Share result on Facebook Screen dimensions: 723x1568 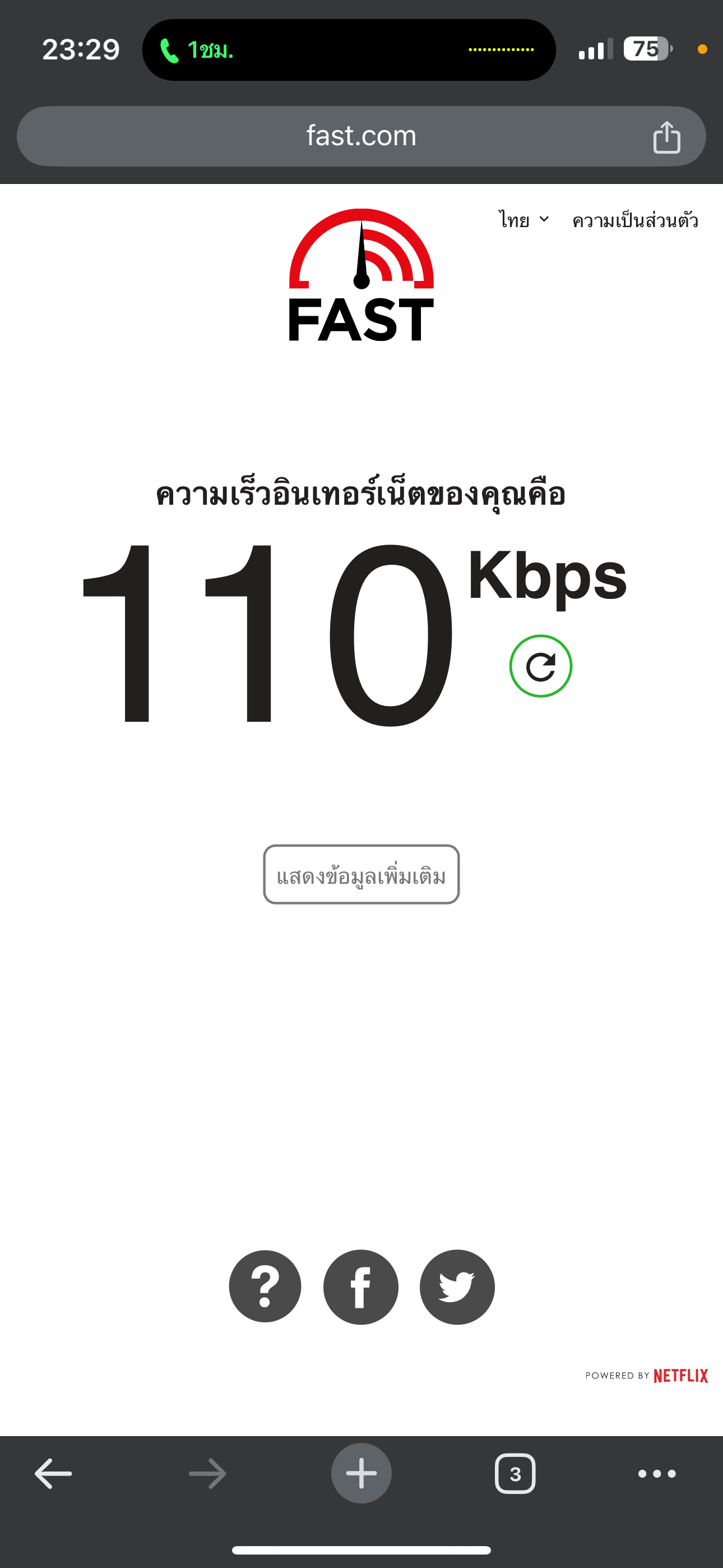click(x=361, y=1287)
